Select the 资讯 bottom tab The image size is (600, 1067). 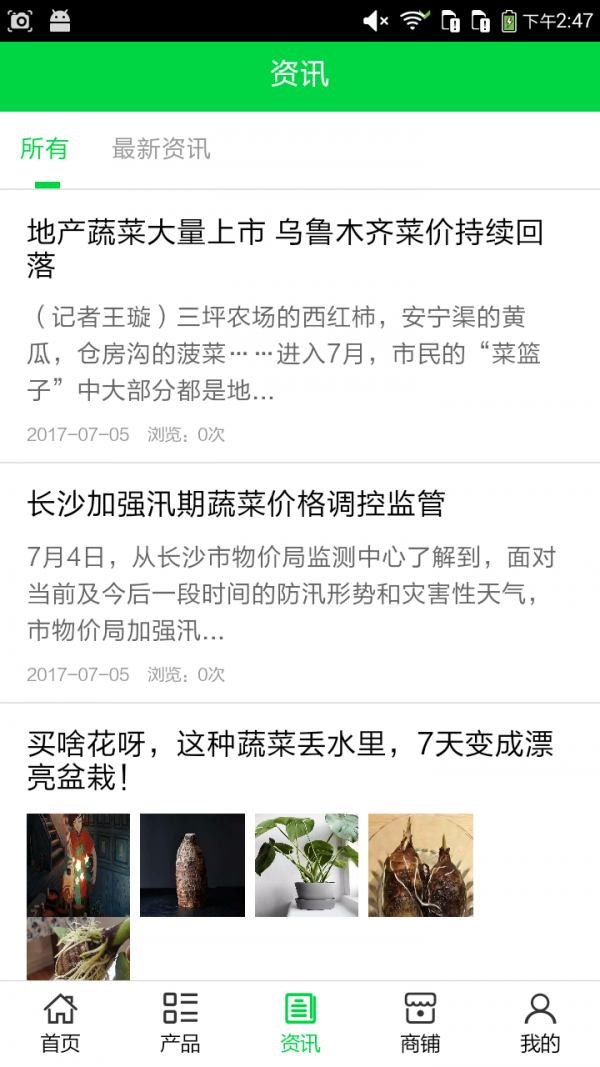pos(300,1023)
